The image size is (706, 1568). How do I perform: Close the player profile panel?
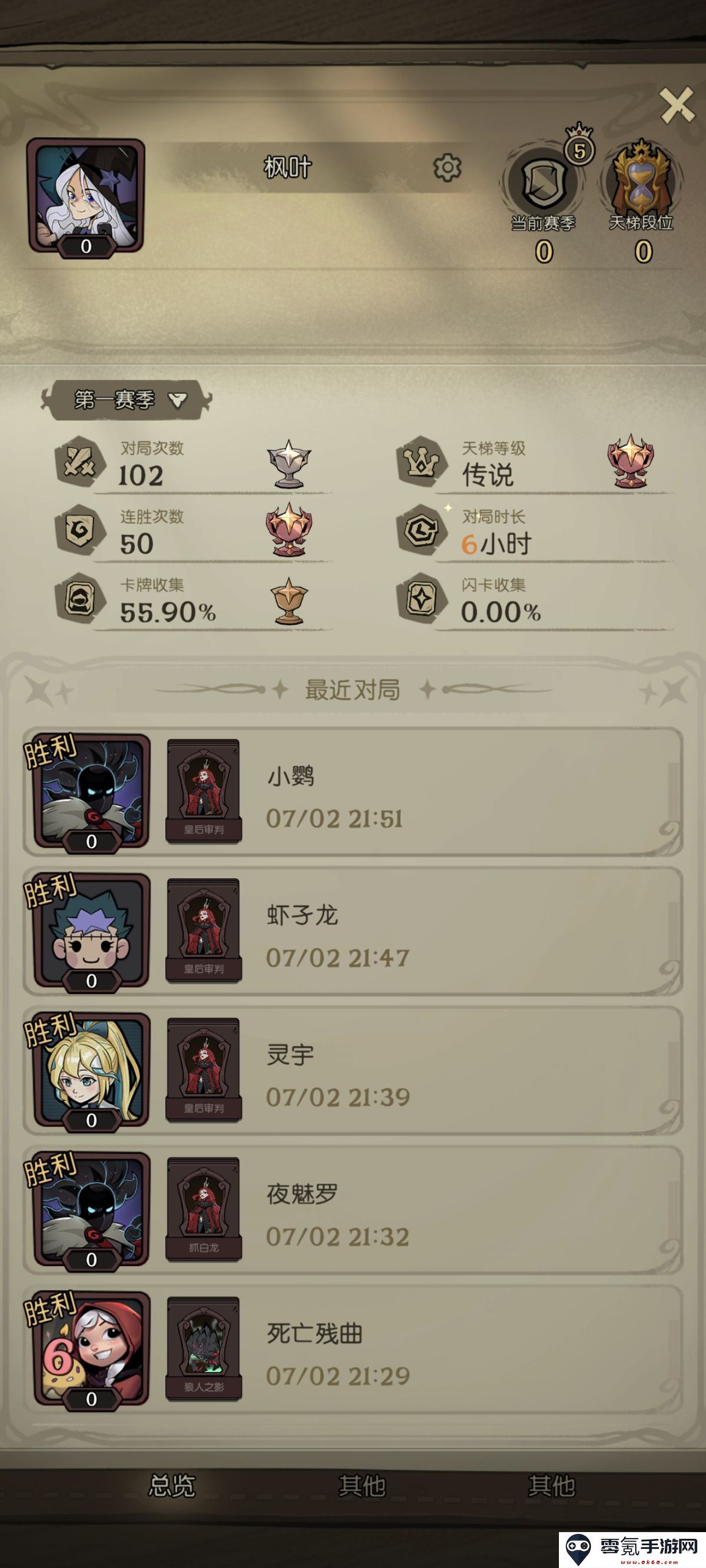676,105
